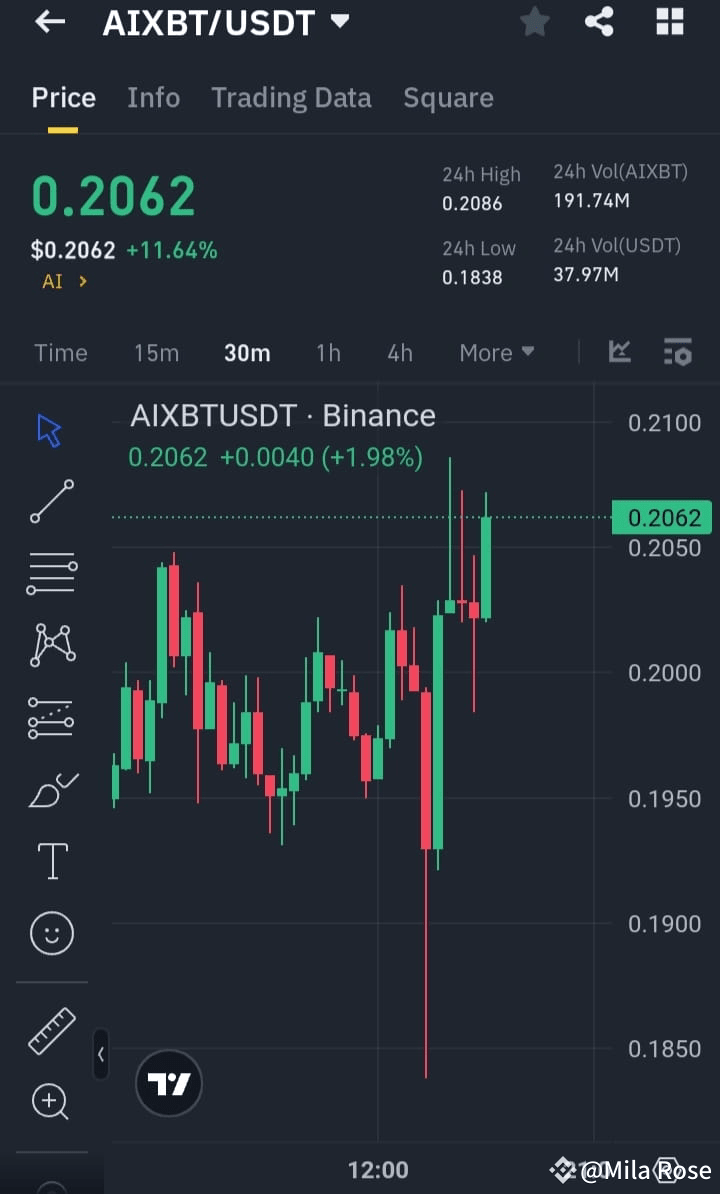720x1194 pixels.
Task: Open the Square tab
Action: 448,97
